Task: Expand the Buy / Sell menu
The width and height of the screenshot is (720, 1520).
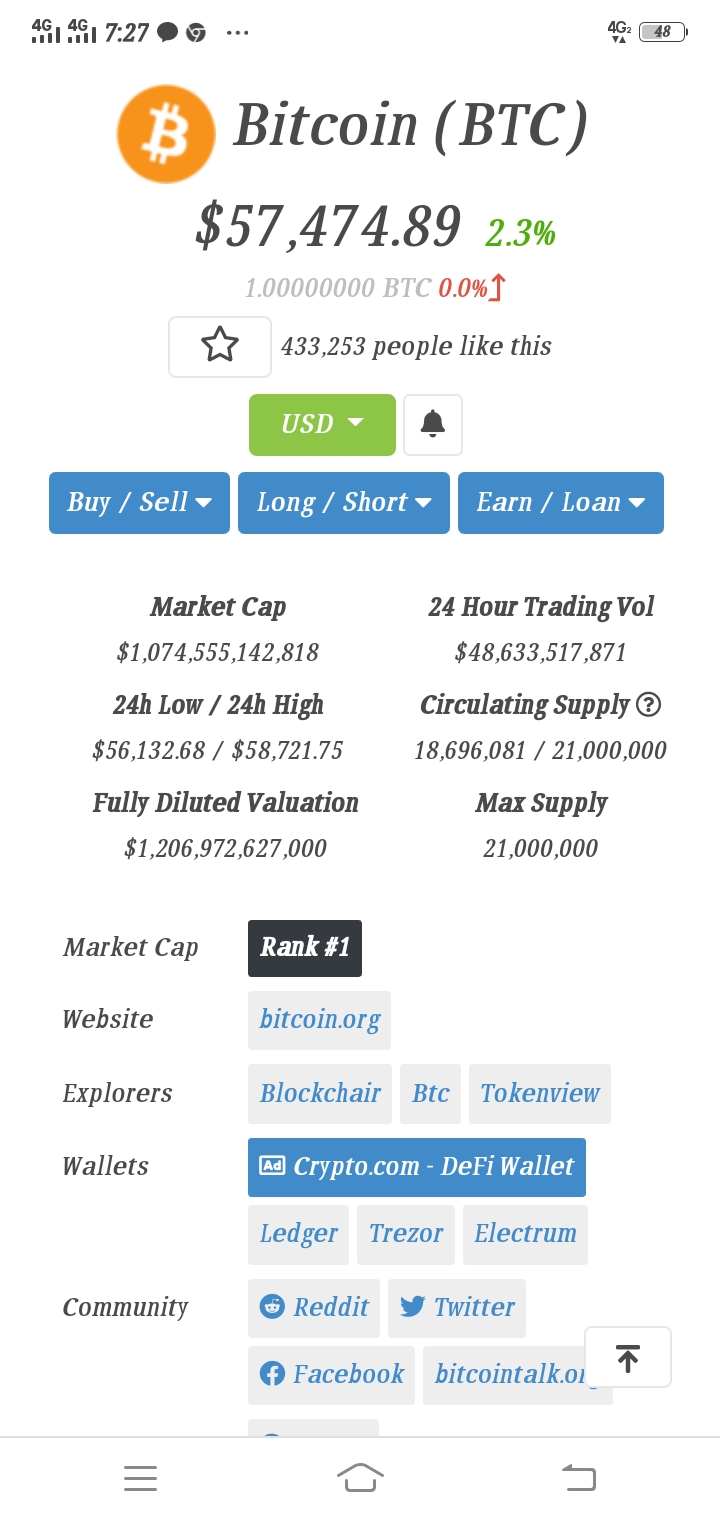Action: 139,502
